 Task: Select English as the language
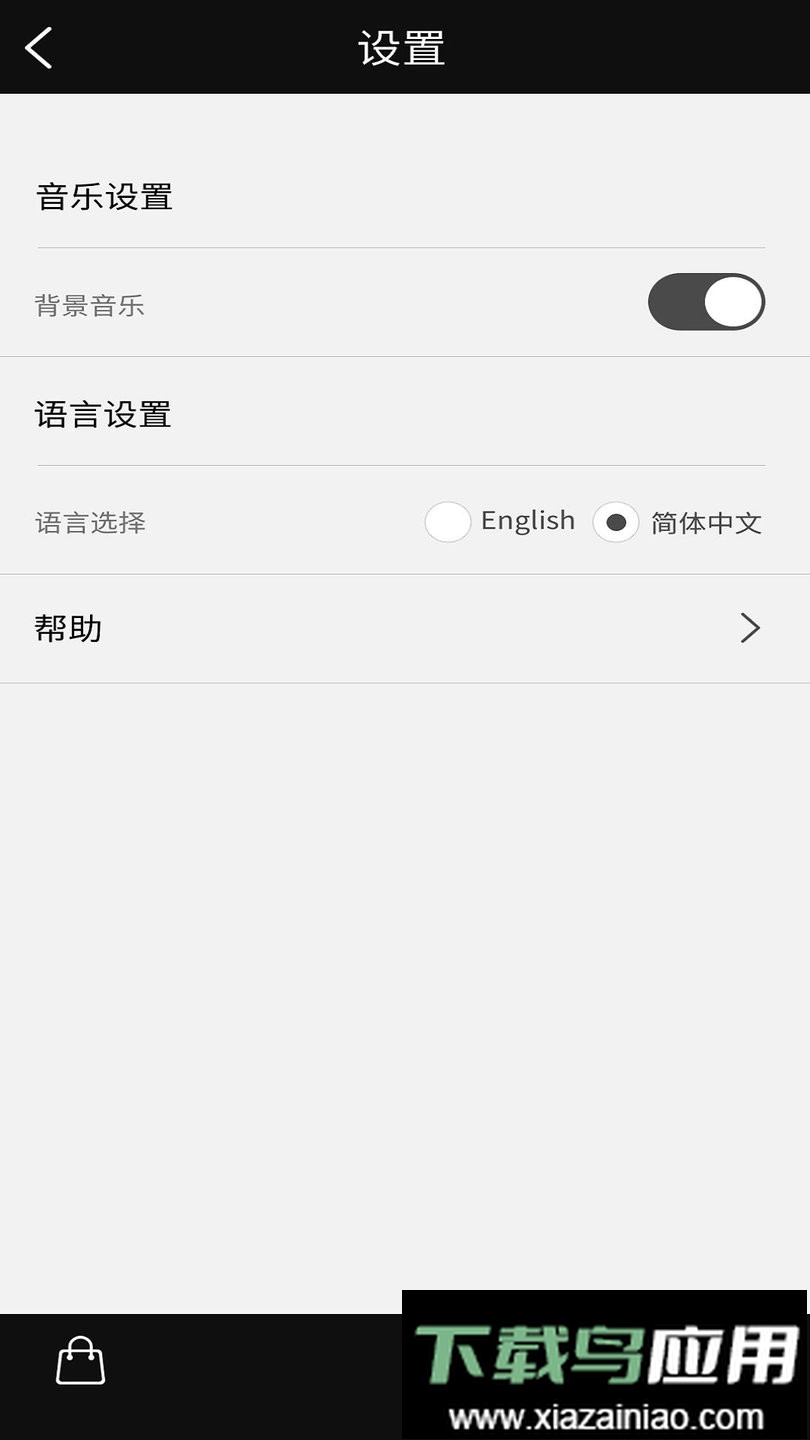click(x=448, y=522)
